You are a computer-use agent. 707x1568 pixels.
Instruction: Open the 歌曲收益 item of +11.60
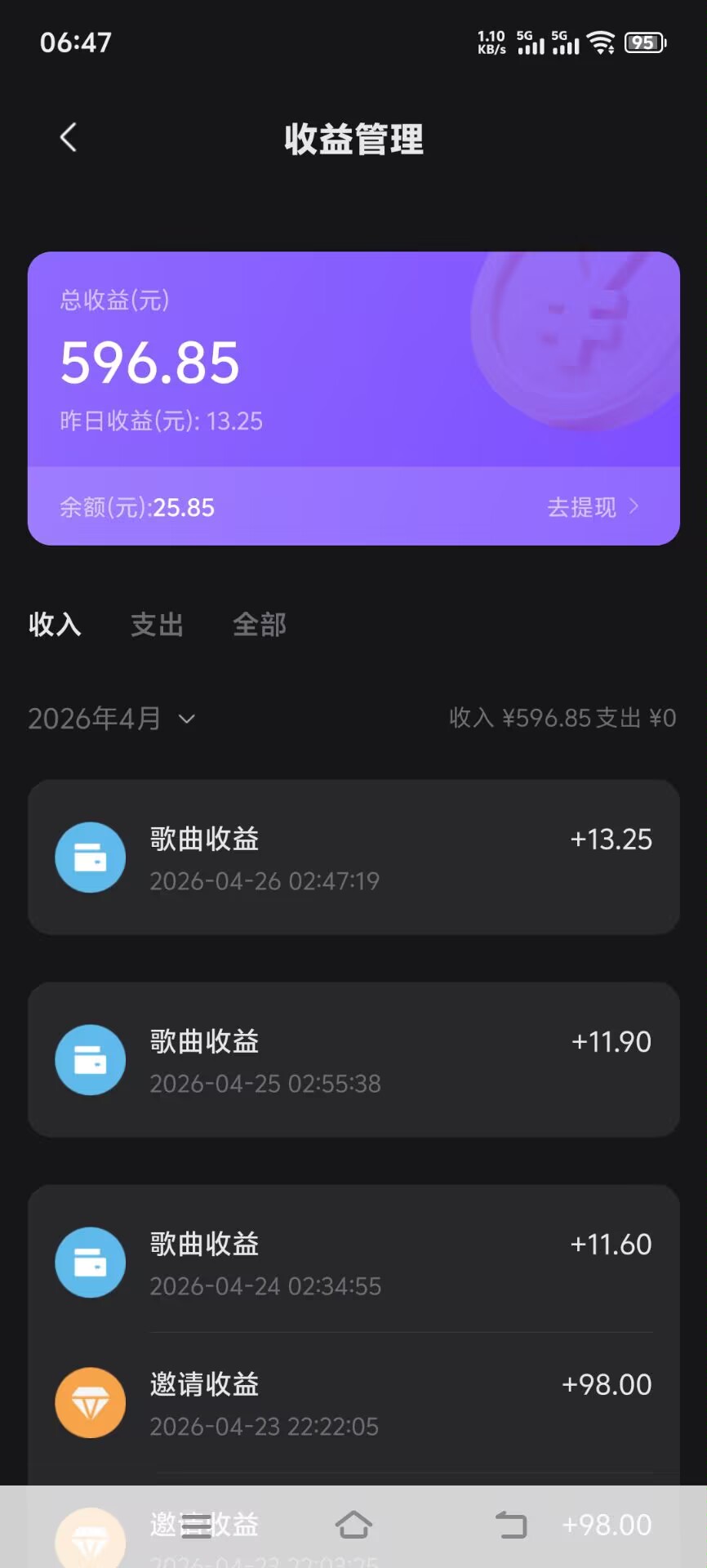(353, 1263)
